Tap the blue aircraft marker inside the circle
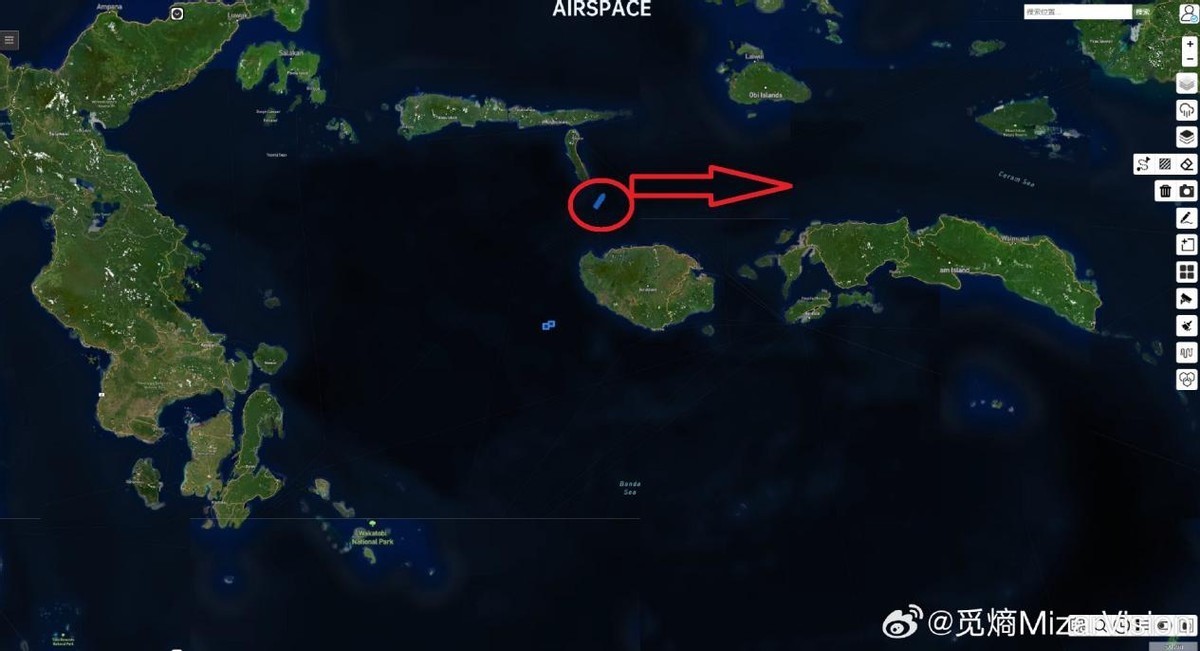 (599, 201)
